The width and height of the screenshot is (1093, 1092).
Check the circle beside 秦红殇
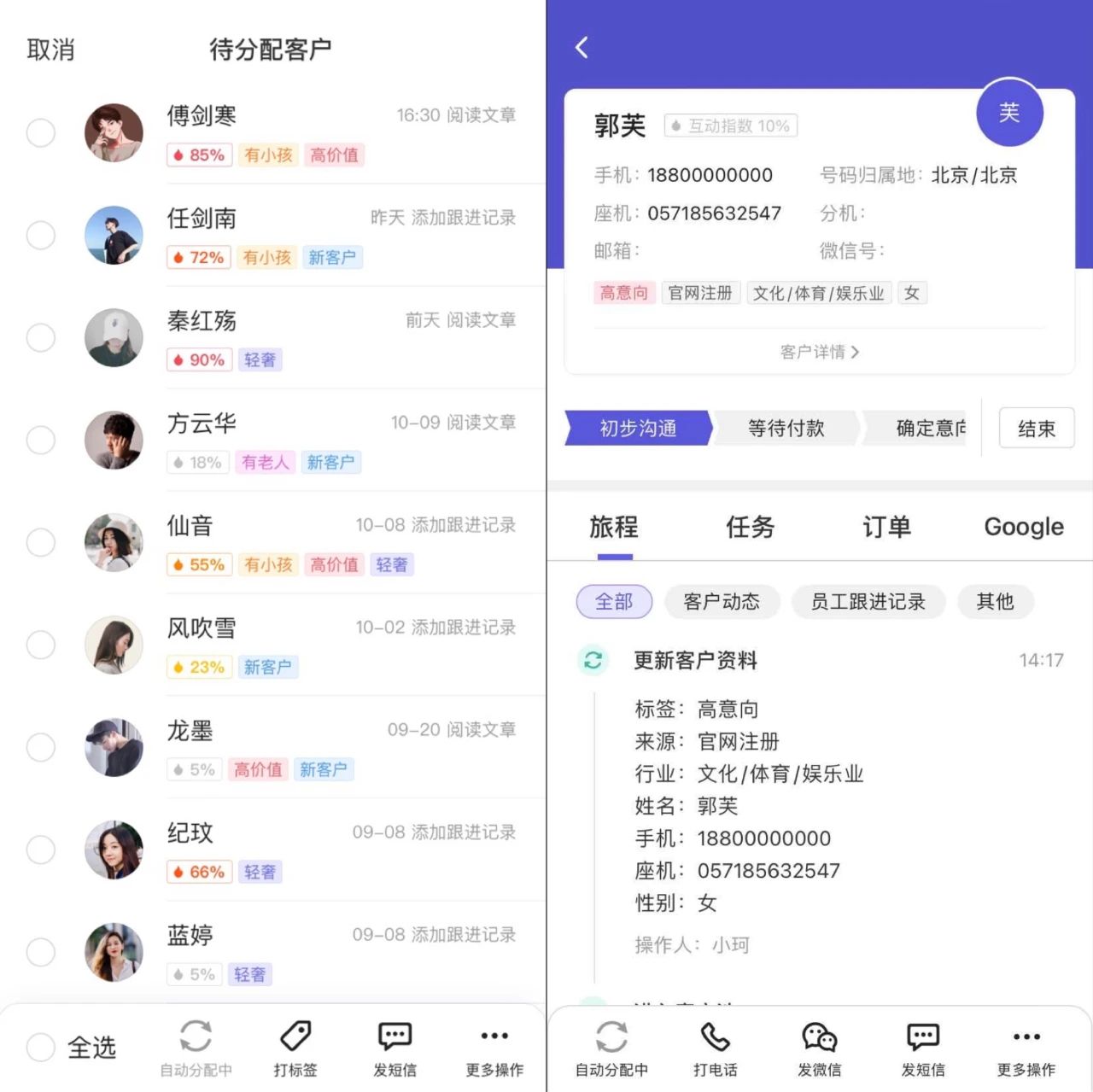40,337
